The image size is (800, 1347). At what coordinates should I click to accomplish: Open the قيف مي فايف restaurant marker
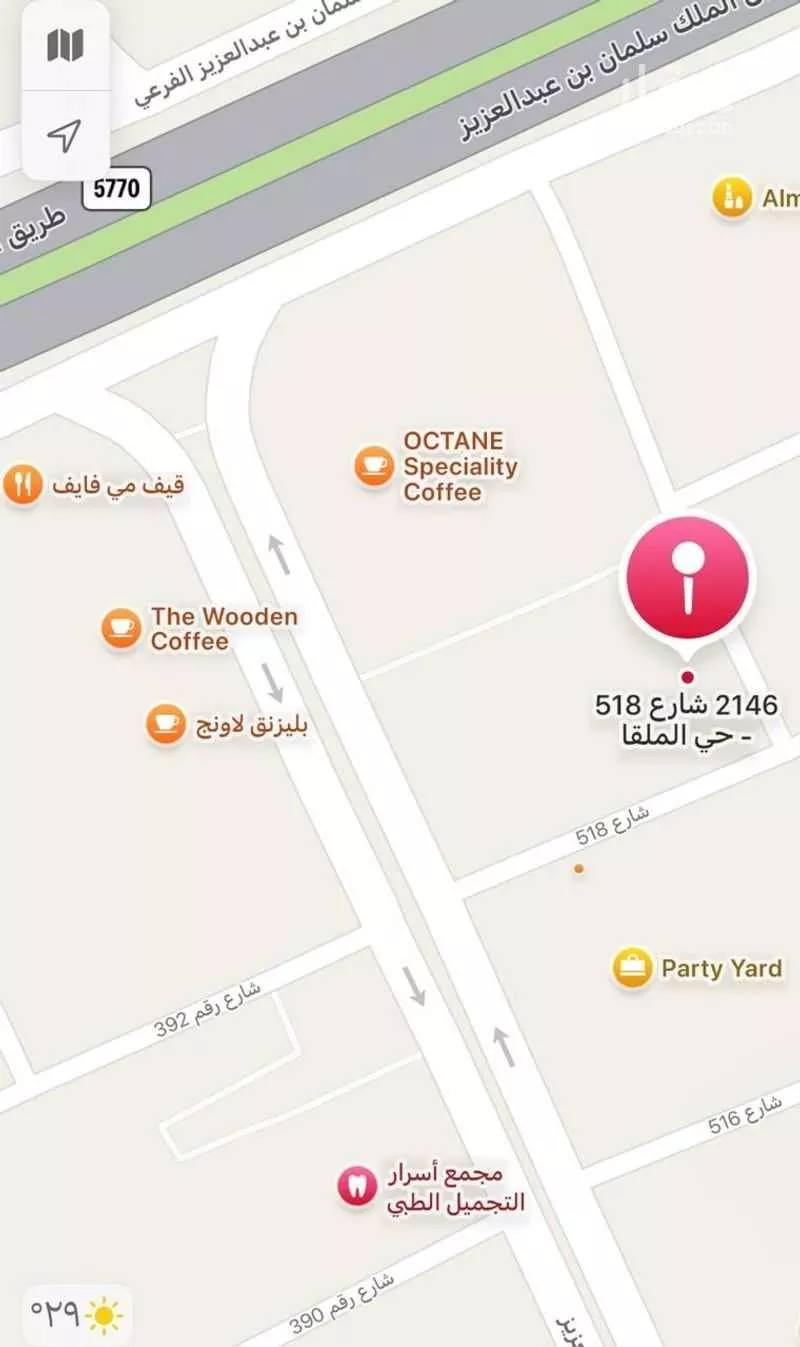(22, 486)
